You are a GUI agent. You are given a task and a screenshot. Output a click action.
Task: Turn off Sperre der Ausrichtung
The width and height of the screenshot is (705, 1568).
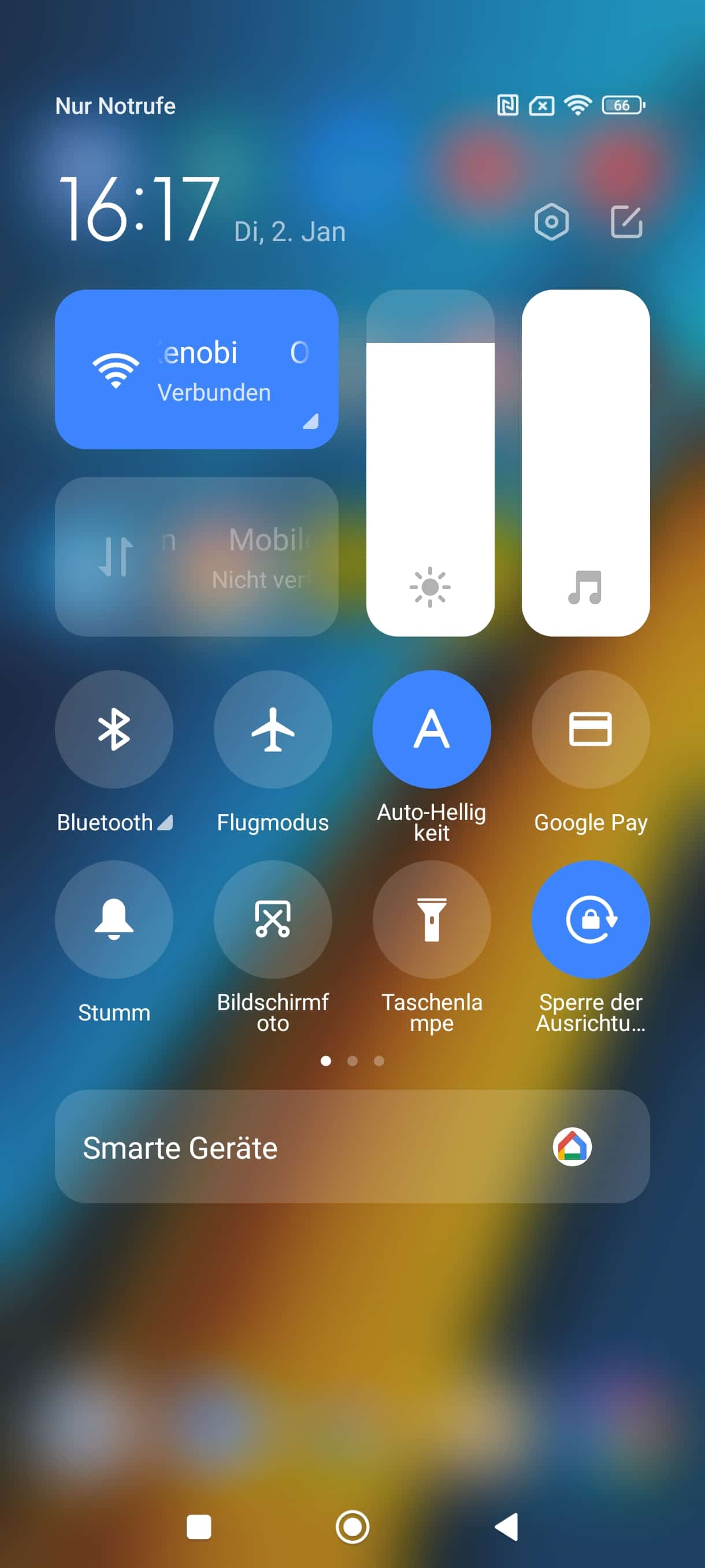(x=590, y=919)
